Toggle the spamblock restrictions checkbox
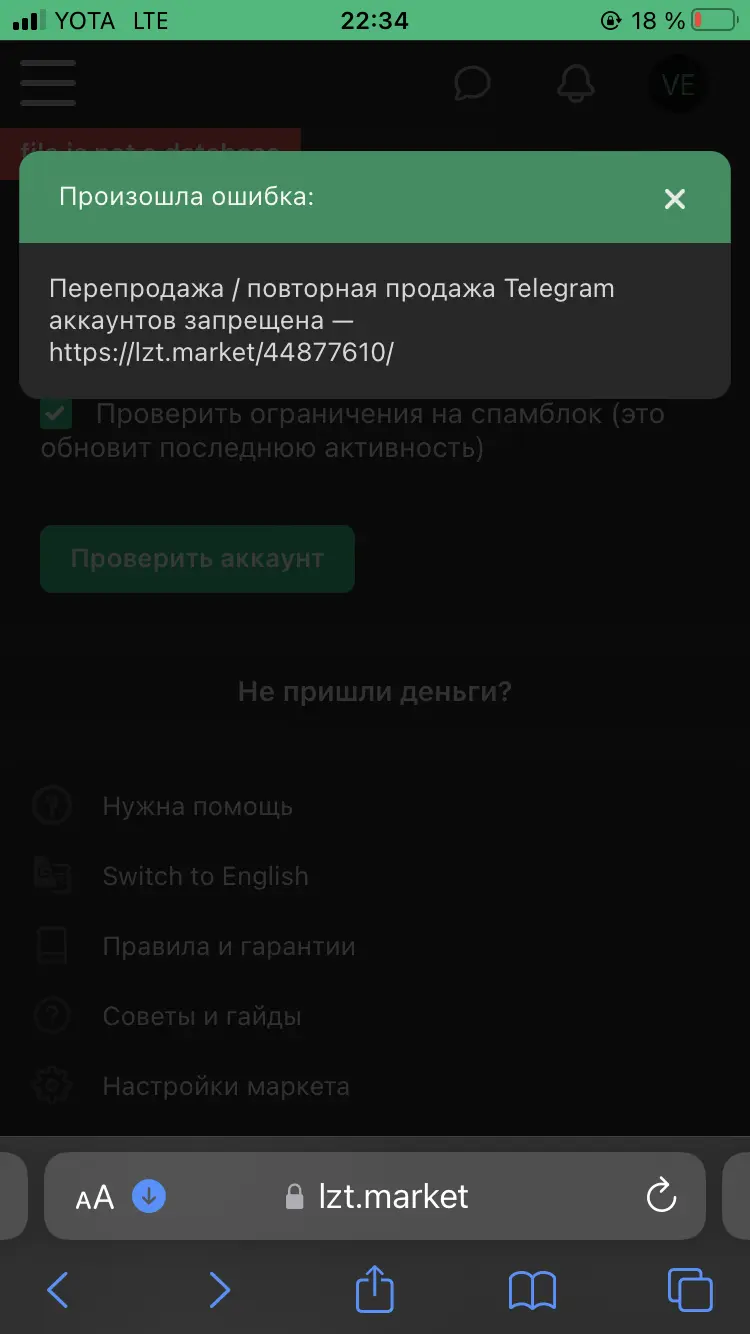 pos(56,413)
